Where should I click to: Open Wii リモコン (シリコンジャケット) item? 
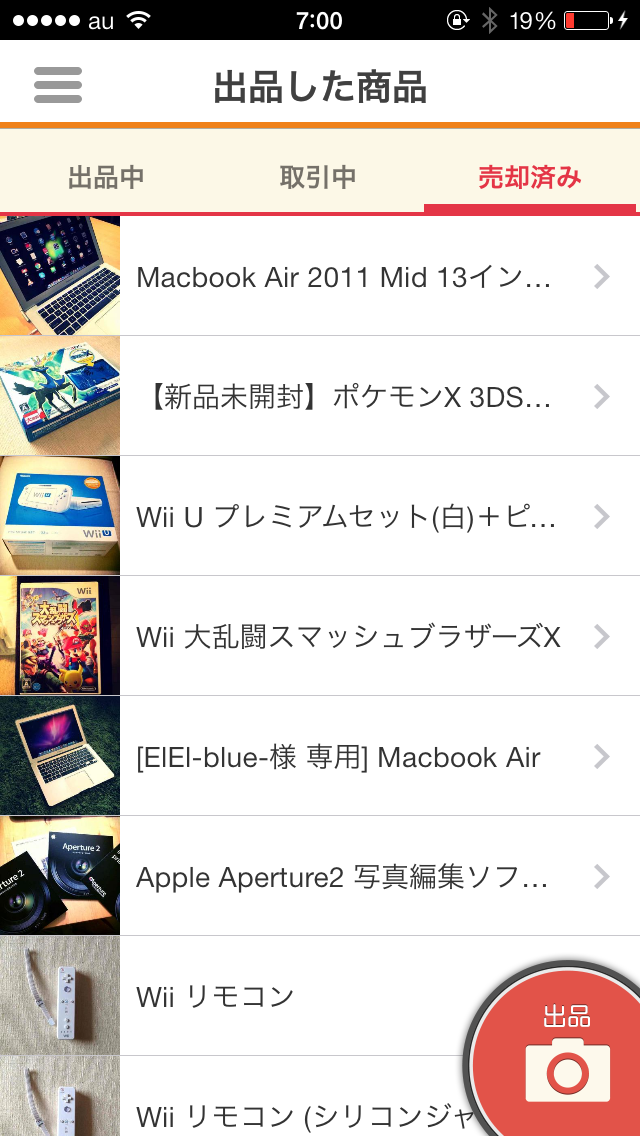[x=232, y=1097]
